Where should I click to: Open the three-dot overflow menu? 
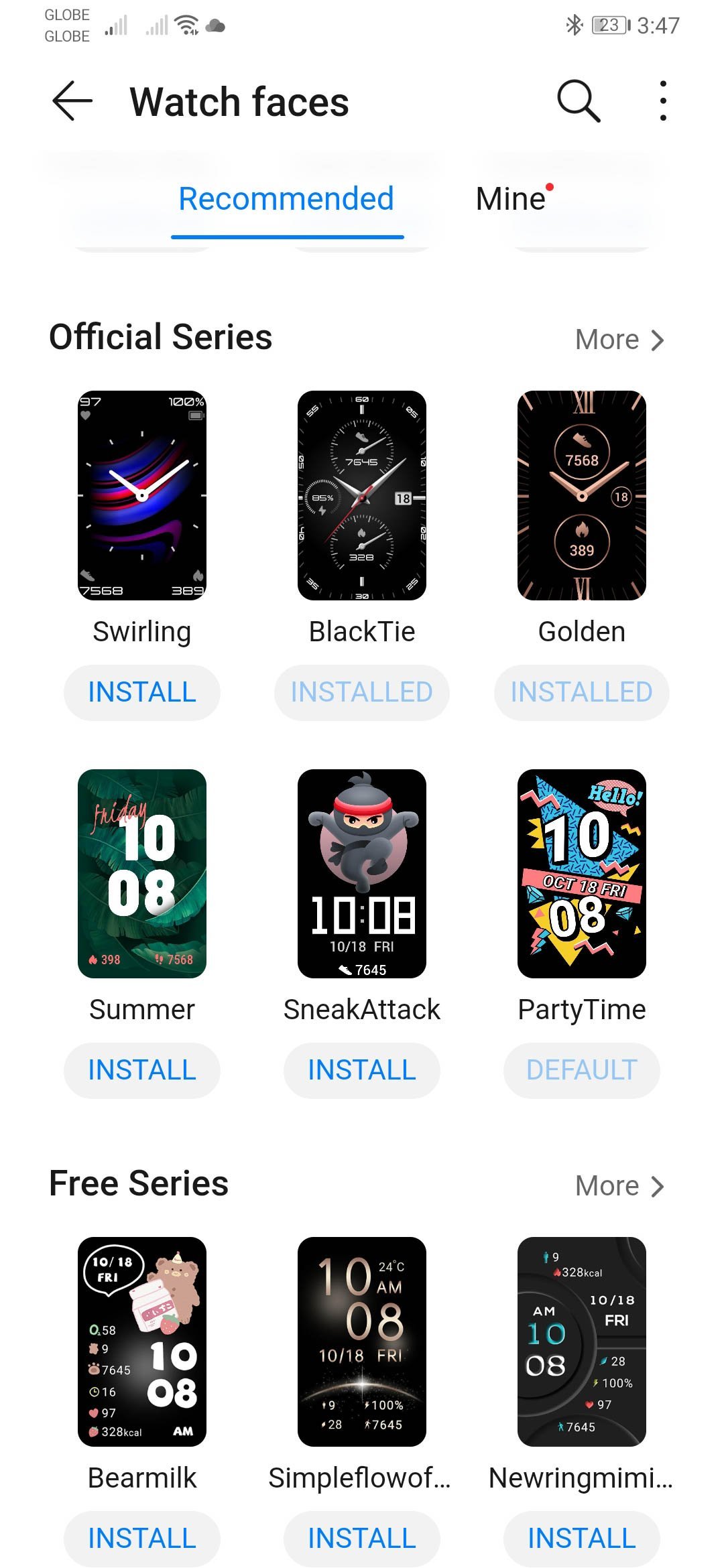(x=662, y=102)
